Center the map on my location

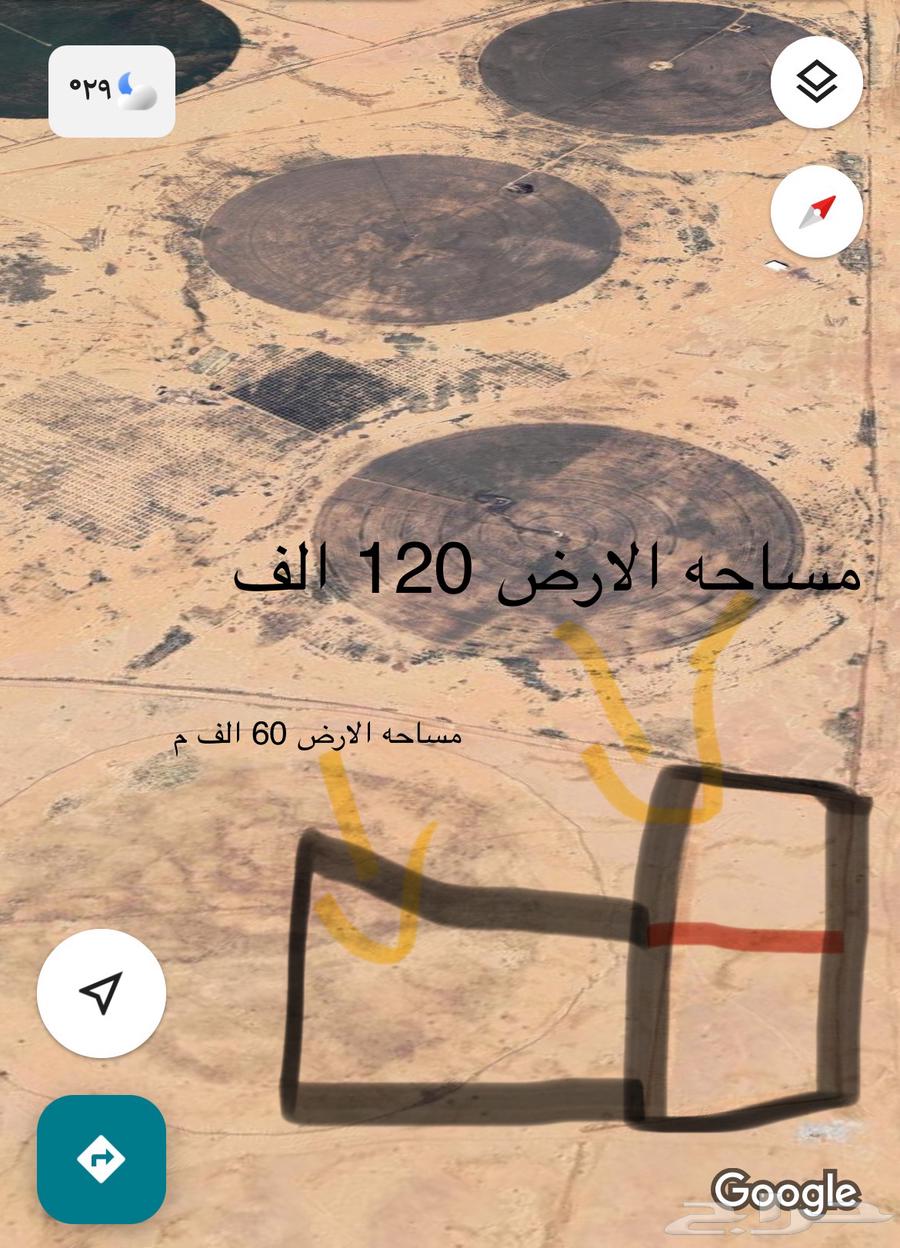(x=101, y=993)
